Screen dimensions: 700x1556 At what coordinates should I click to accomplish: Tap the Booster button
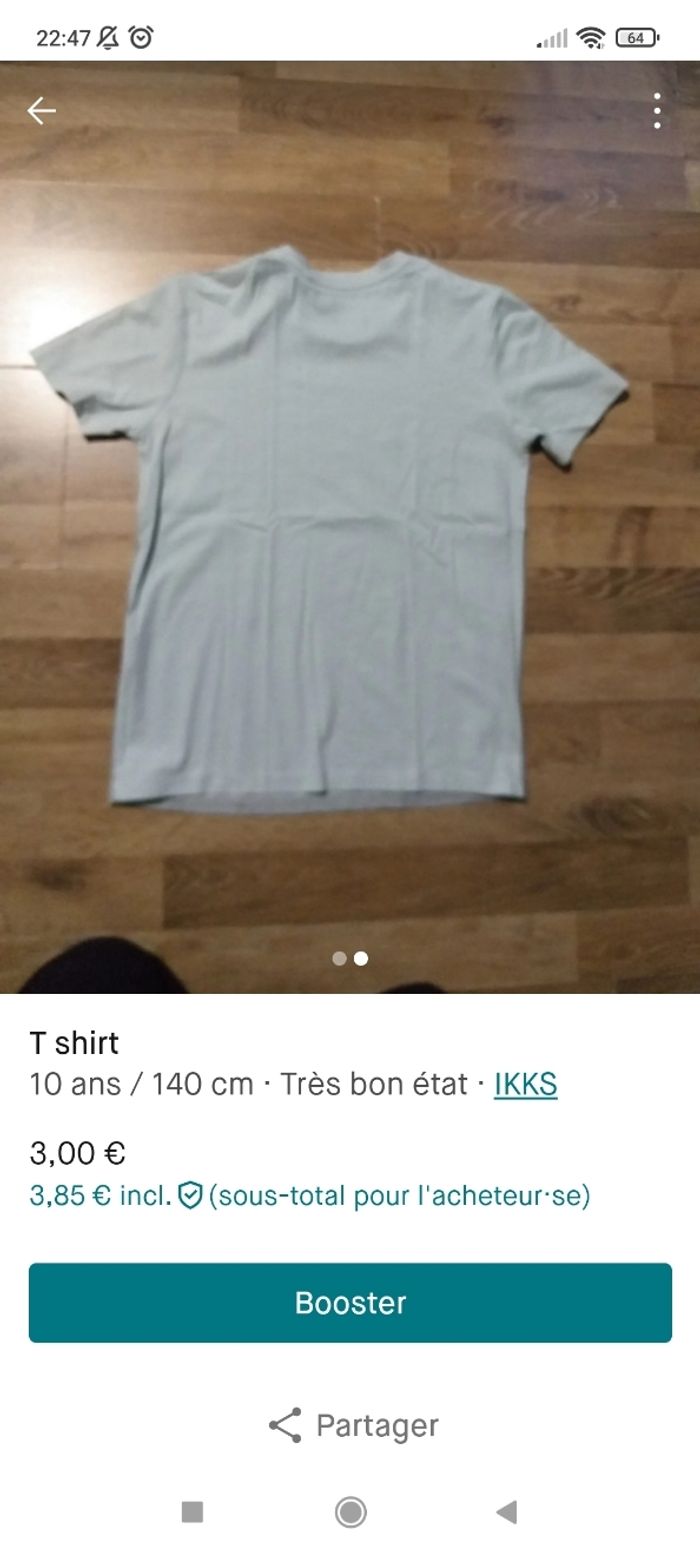350,1302
